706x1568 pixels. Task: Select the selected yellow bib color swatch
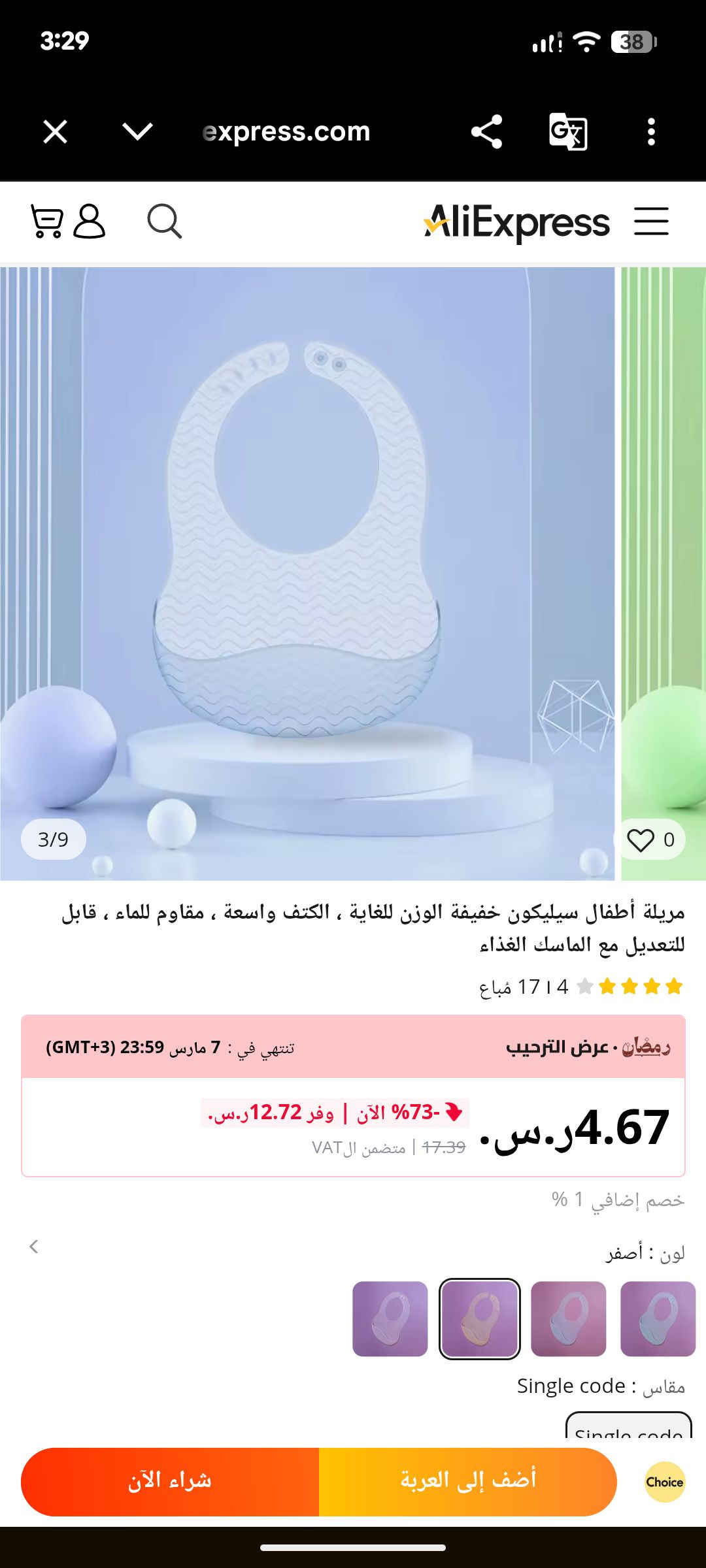pyautogui.click(x=479, y=1318)
